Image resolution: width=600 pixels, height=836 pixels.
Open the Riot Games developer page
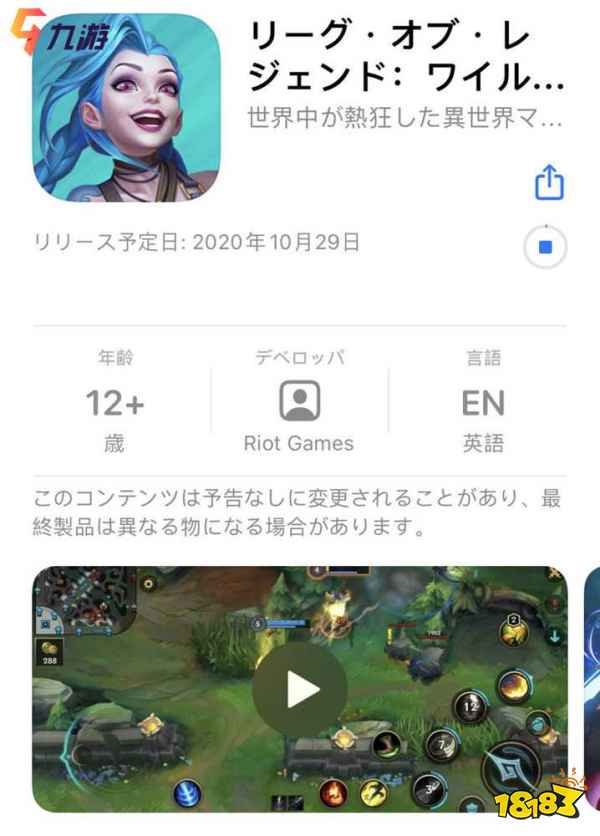(x=299, y=403)
